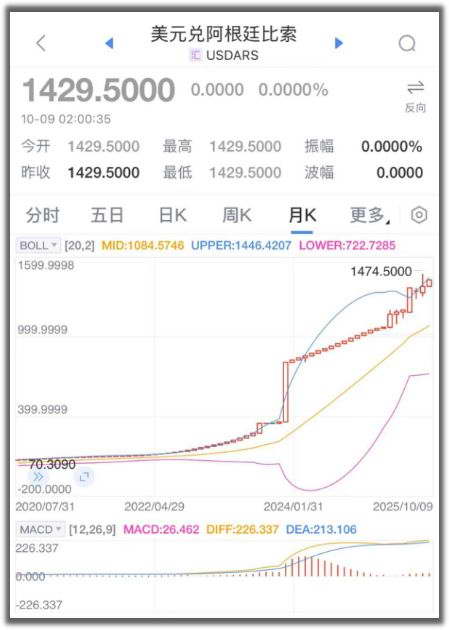449x630 pixels.
Task: Open the MACD indicator dropdown
Action: 40,530
